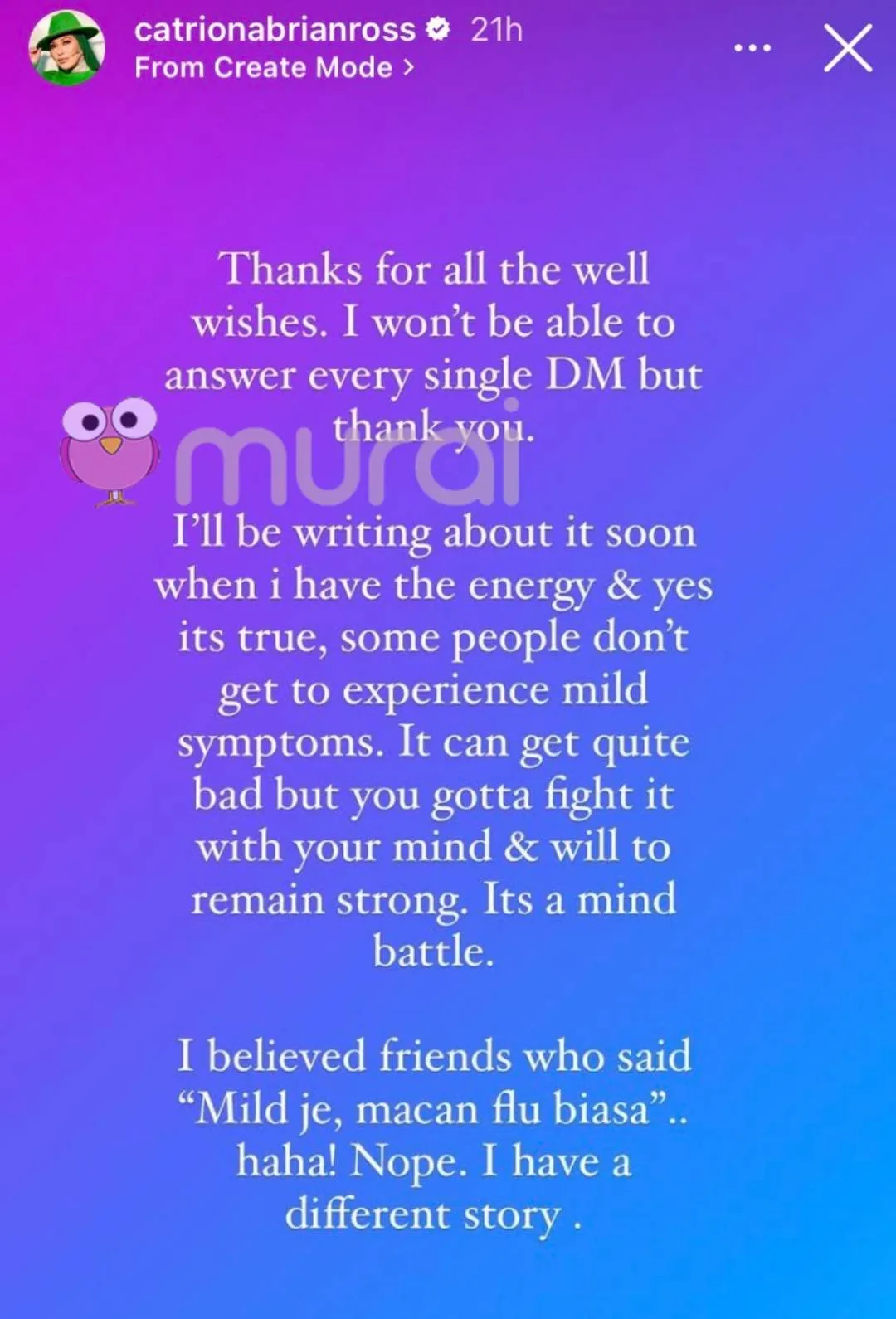This screenshot has height=1319, width=896.
Task: Open the From Create Mode link
Action: [x=274, y=67]
